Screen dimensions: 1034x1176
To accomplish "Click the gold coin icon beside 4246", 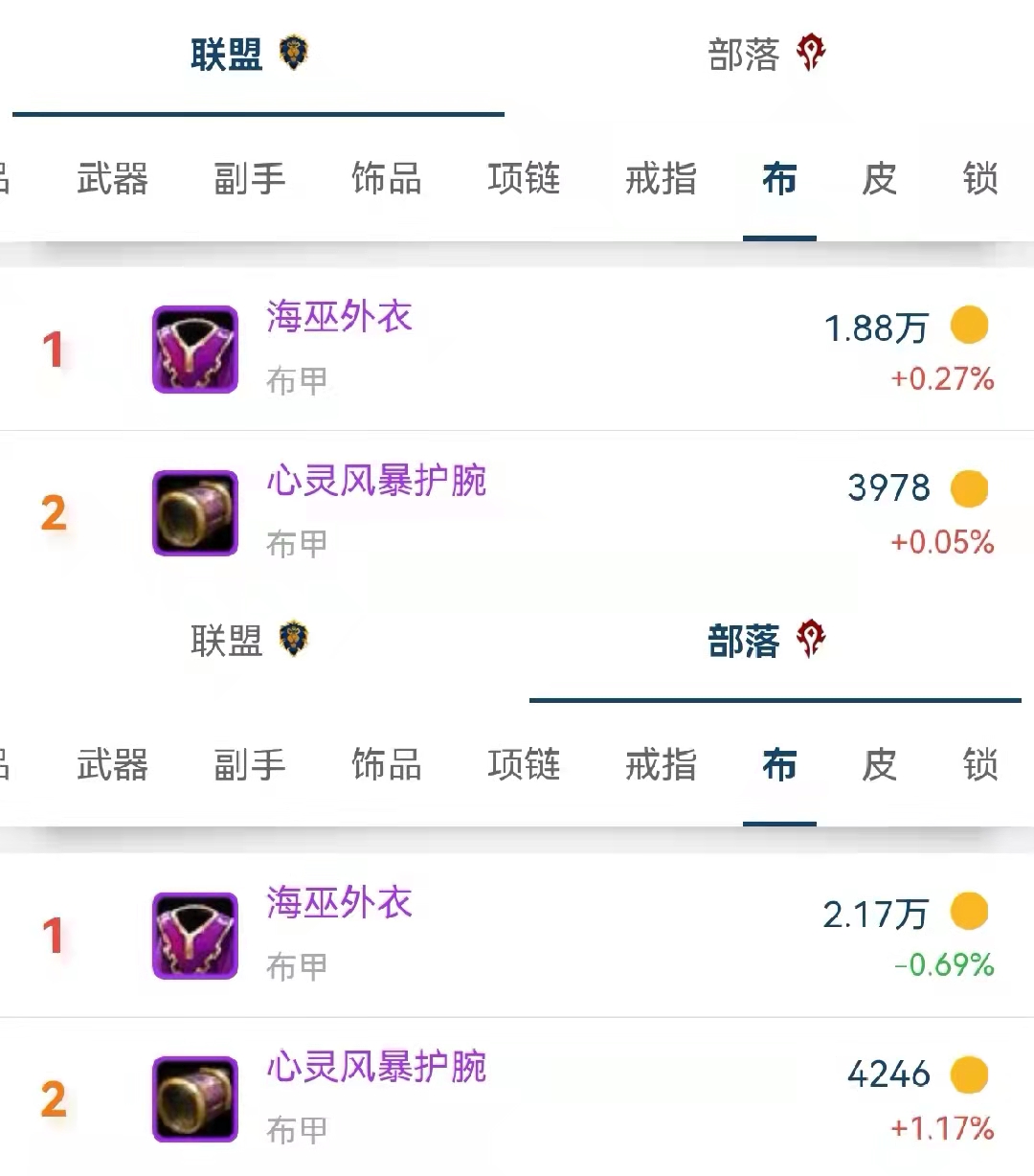I will point(970,1075).
